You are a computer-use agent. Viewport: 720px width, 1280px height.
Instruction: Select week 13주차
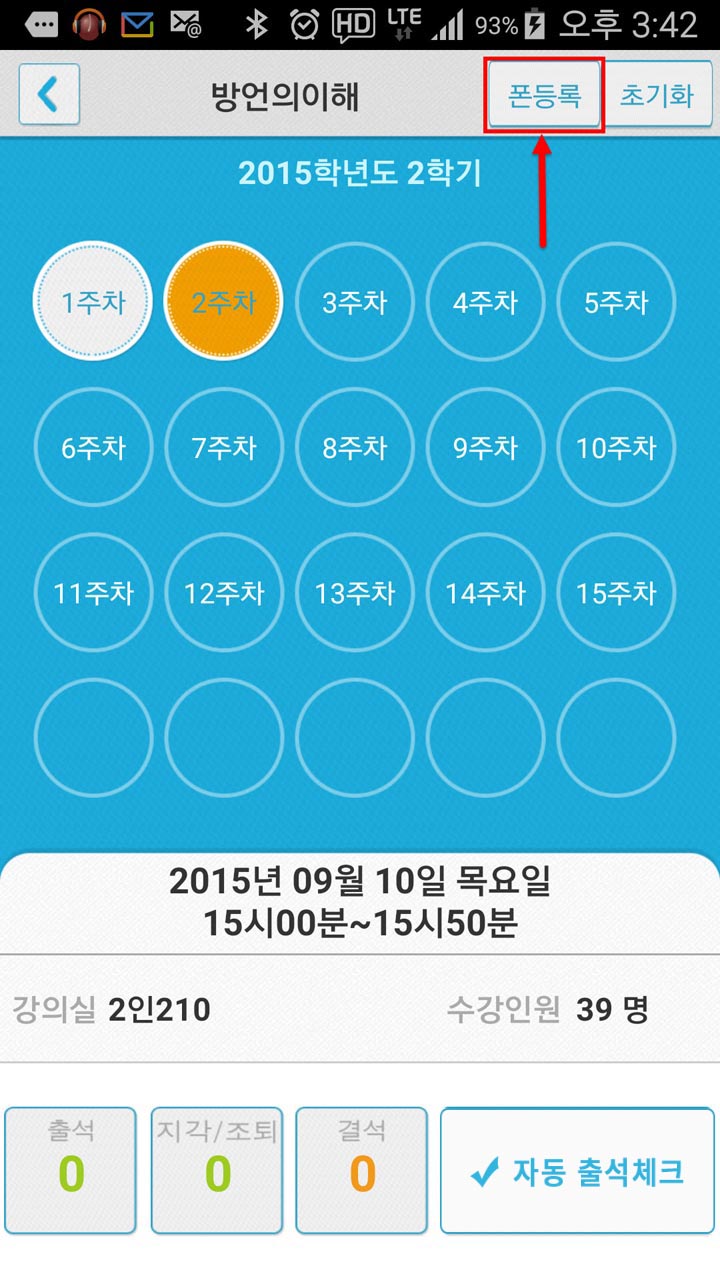(355, 593)
